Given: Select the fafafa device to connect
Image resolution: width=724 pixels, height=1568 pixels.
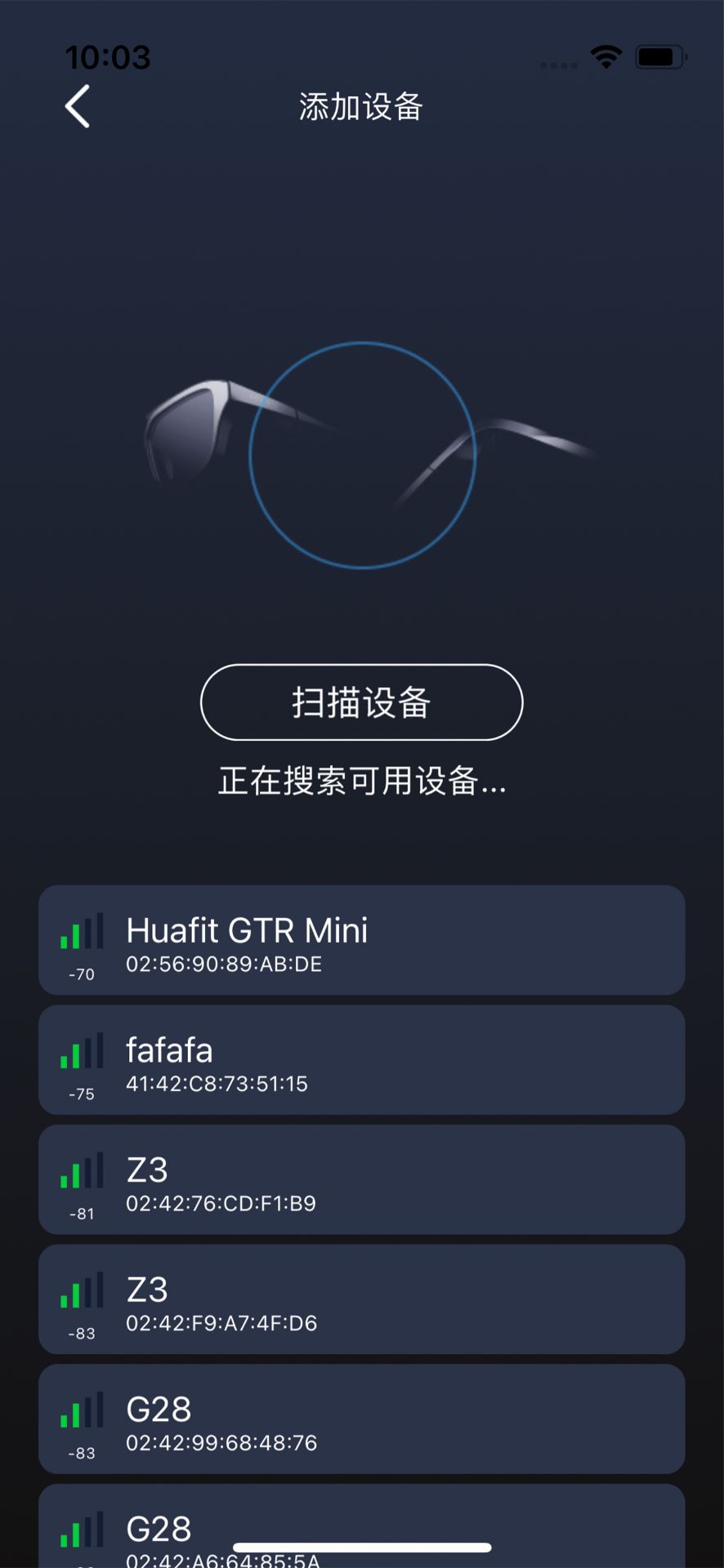Looking at the screenshot, I should tap(362, 1060).
